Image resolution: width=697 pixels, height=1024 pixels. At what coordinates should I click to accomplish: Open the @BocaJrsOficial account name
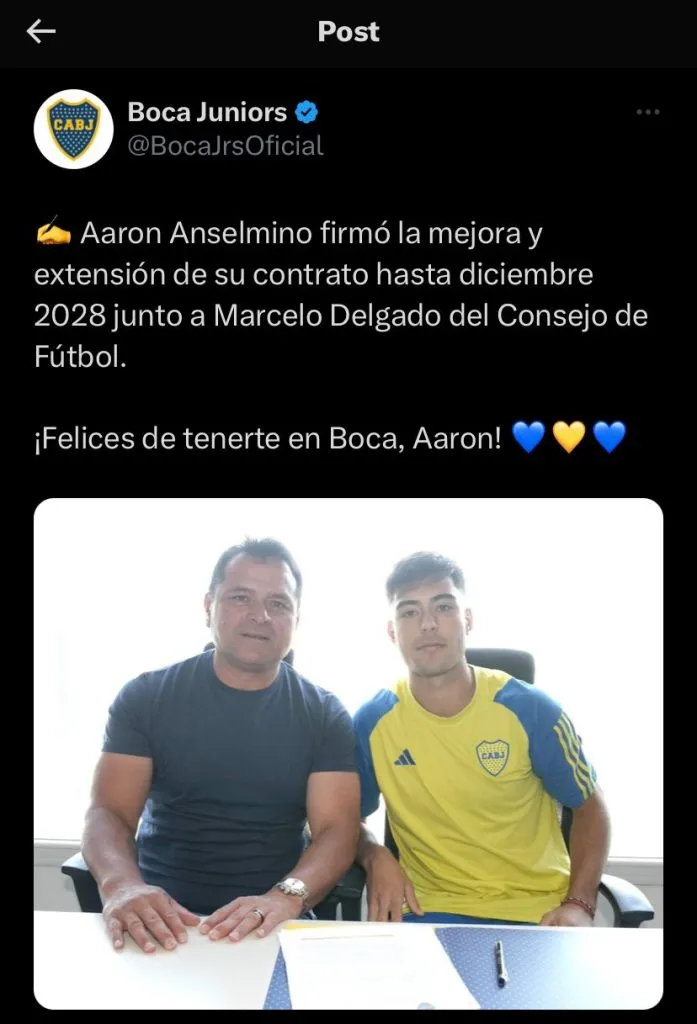[225, 146]
